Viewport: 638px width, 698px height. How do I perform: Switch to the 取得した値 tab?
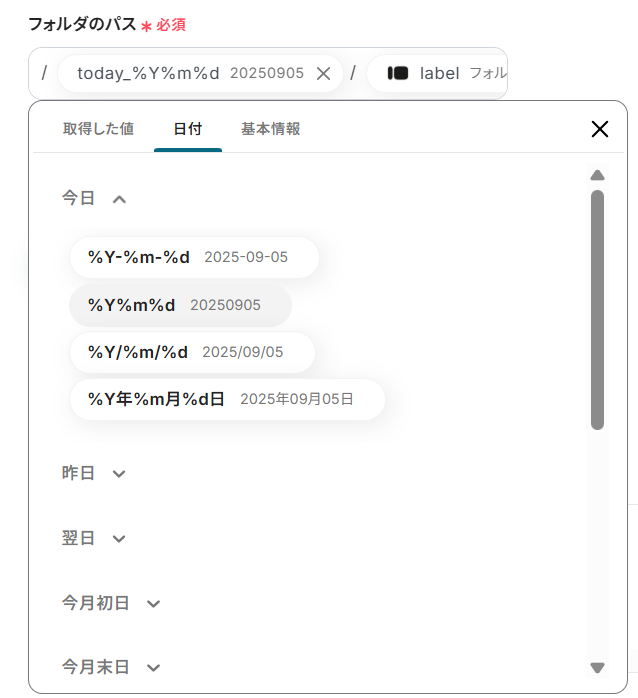point(98,129)
